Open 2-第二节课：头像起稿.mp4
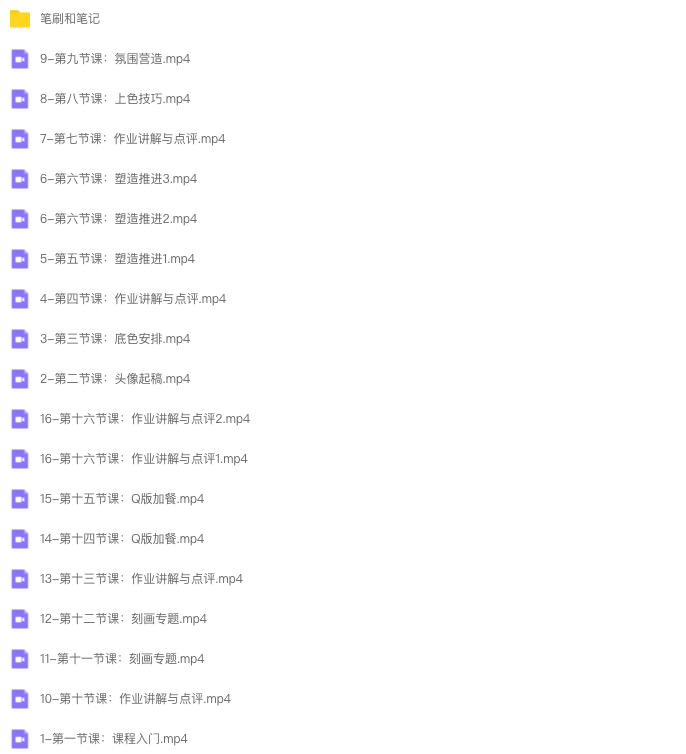The height and width of the screenshot is (754, 686). pyautogui.click(x=115, y=379)
